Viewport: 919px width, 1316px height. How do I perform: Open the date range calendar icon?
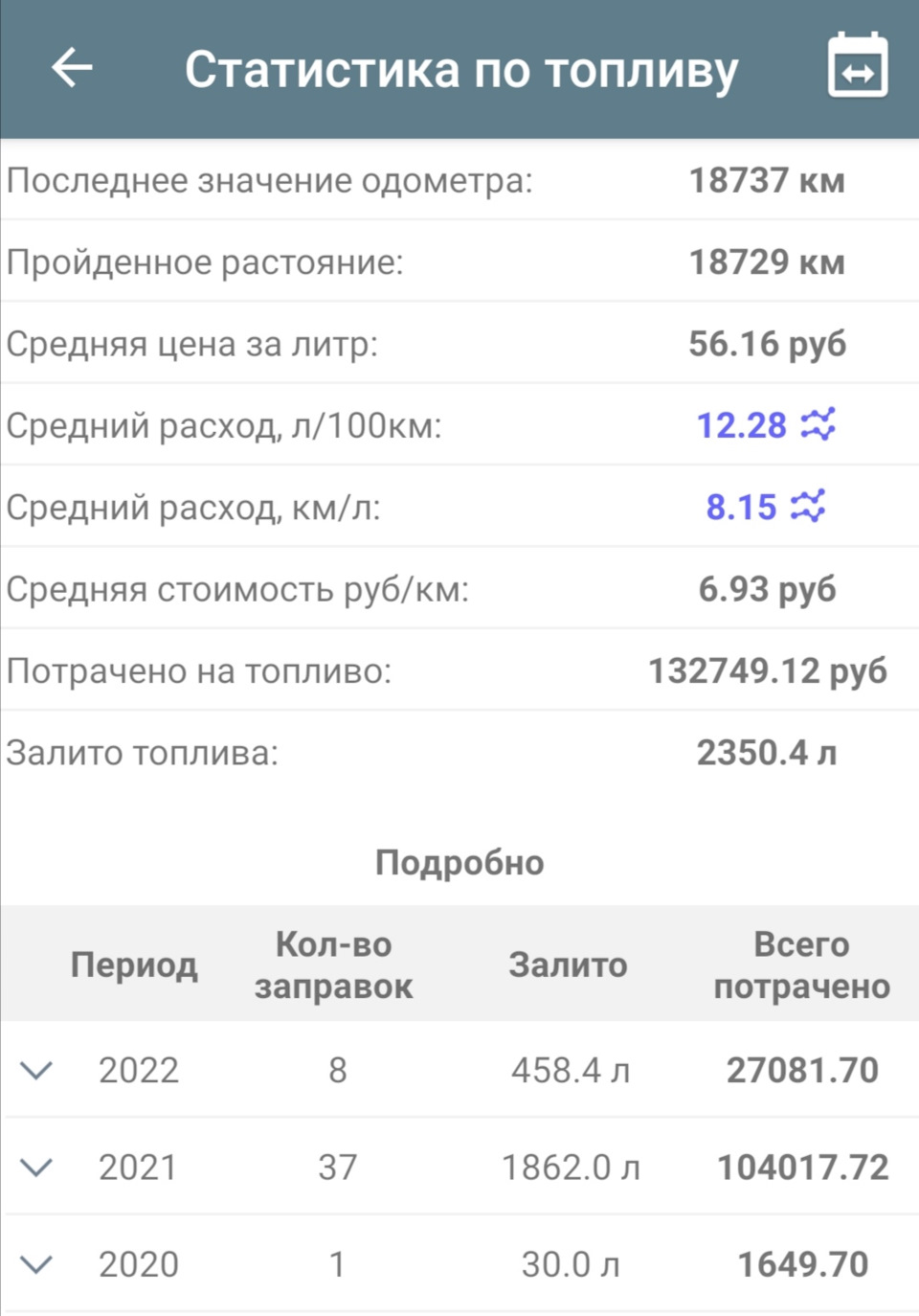pyautogui.click(x=857, y=65)
